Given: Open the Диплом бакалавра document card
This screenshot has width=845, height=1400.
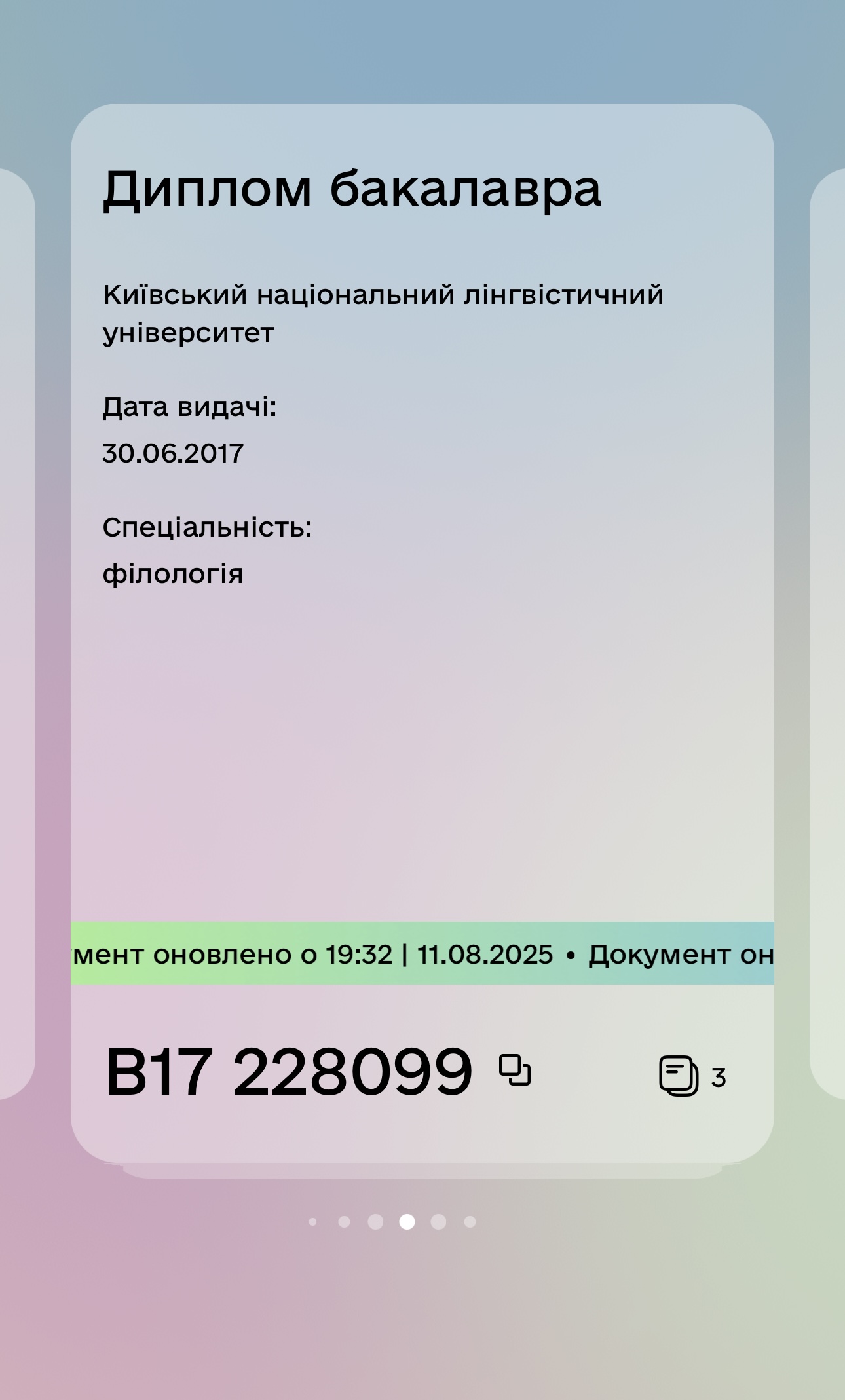Looking at the screenshot, I should click(x=423, y=633).
